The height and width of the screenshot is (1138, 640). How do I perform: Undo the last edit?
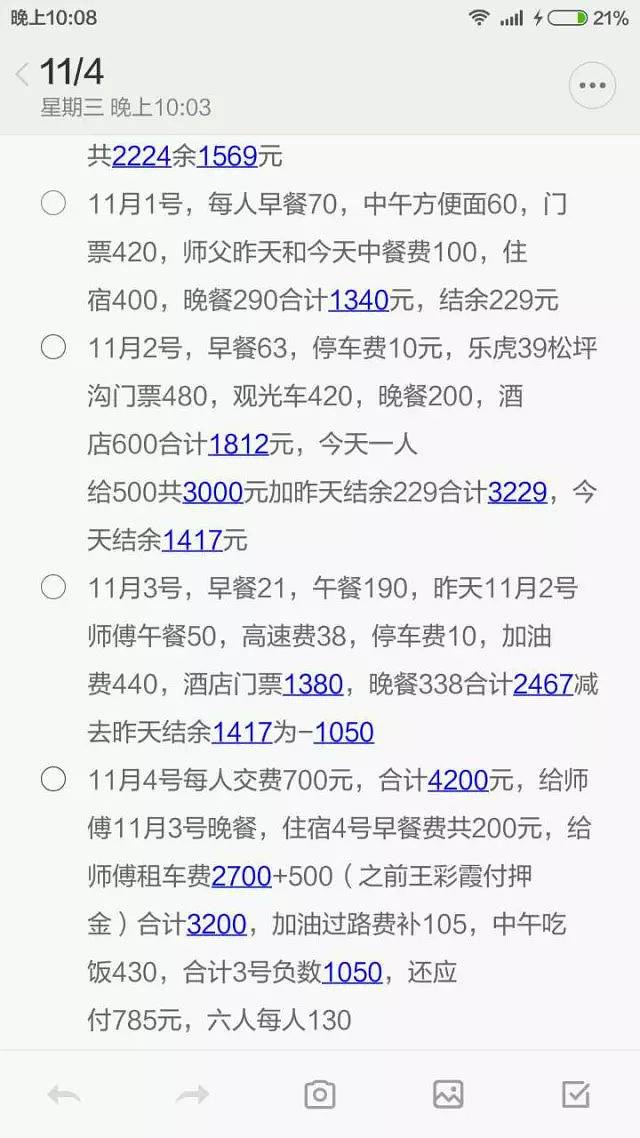[x=64, y=1095]
